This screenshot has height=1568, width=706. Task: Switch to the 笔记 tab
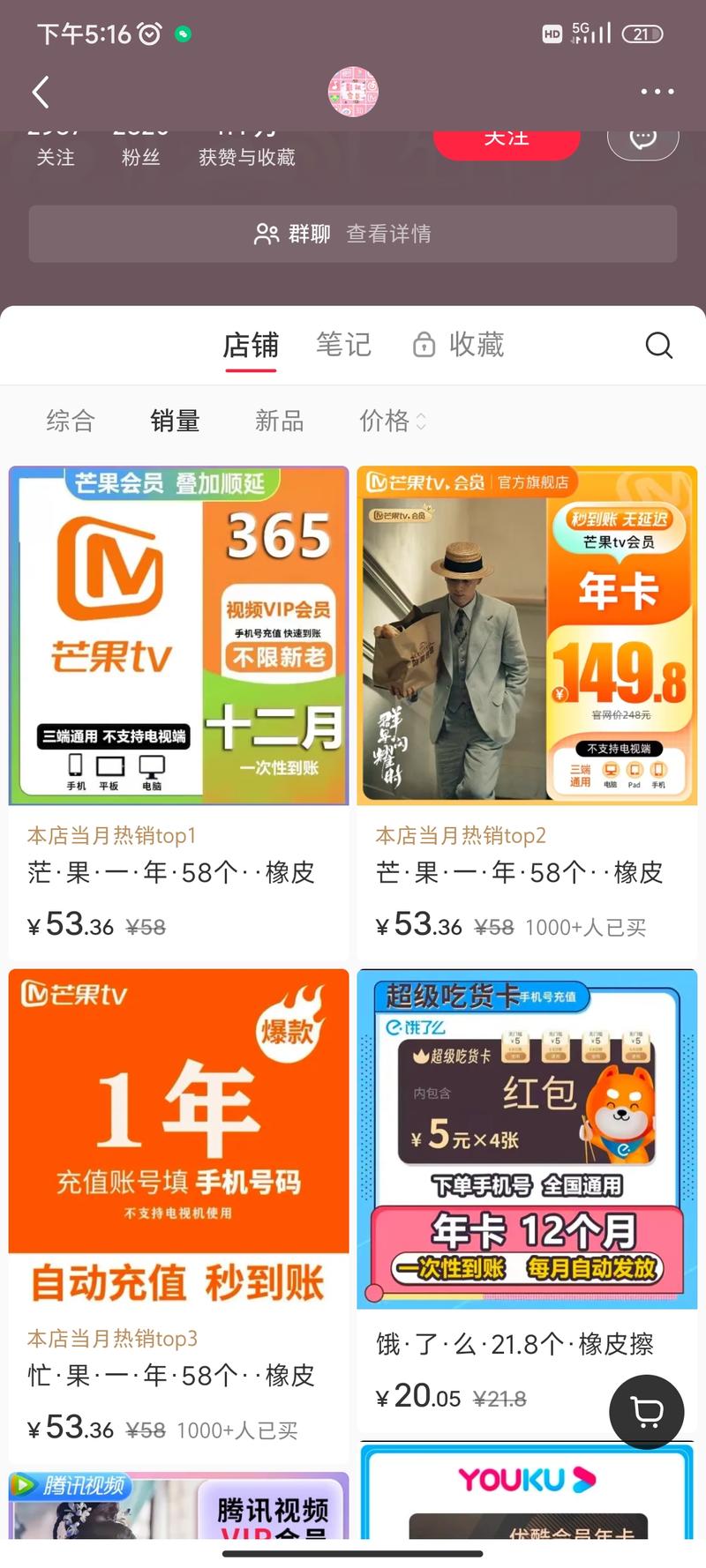343,345
